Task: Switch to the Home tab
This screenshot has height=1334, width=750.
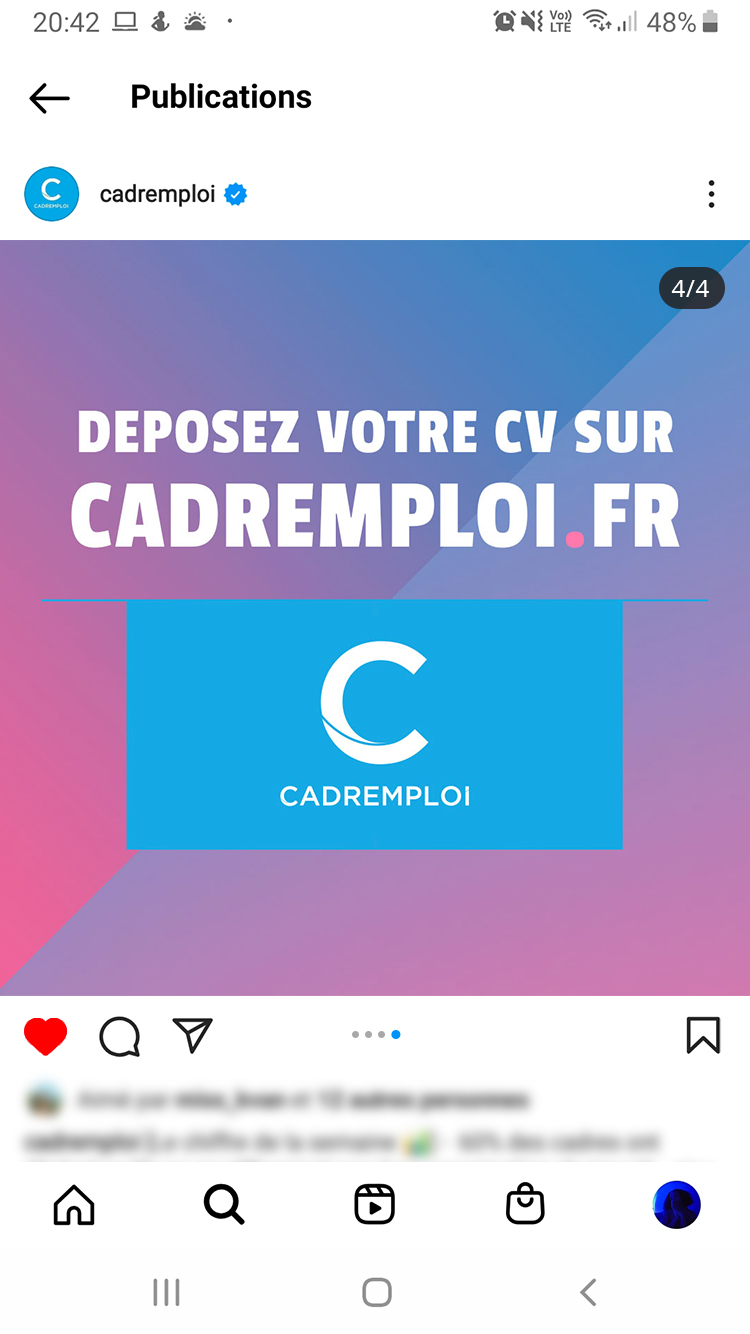Action: (74, 1205)
